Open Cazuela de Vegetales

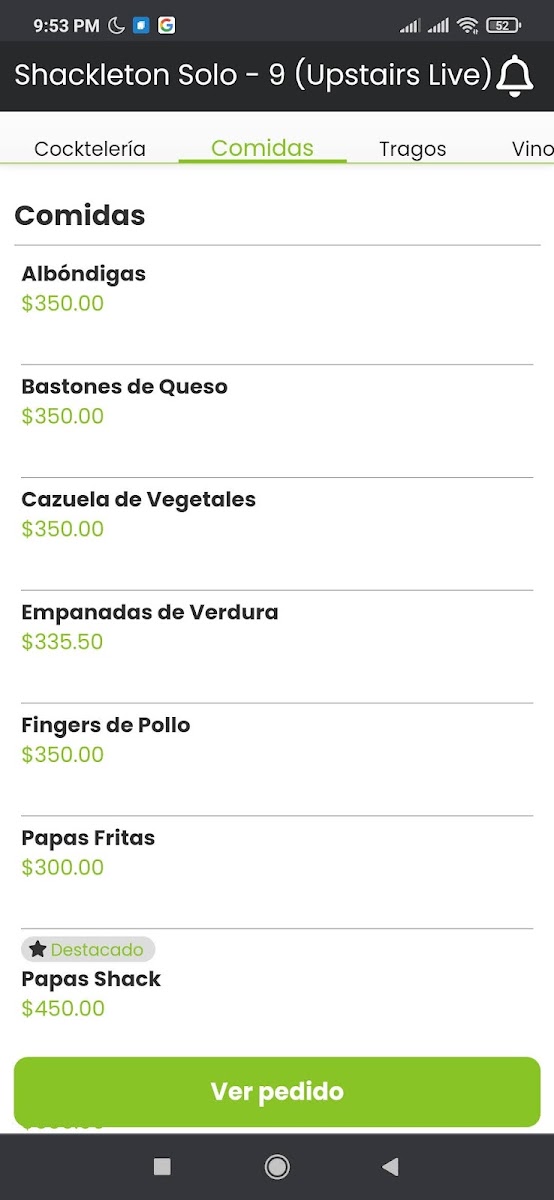277,534
